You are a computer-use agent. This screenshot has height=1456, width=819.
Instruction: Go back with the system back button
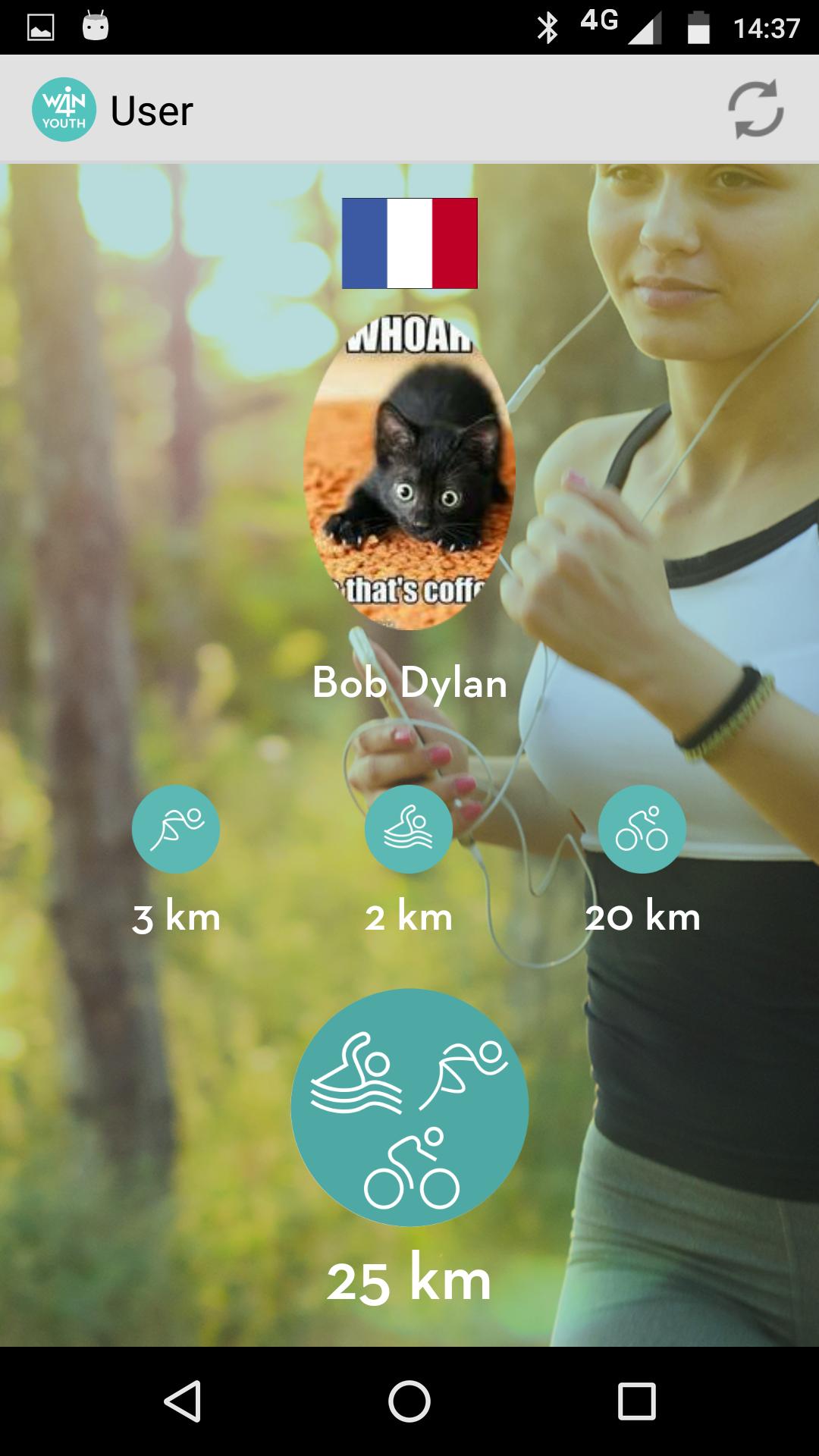pos(182,1401)
